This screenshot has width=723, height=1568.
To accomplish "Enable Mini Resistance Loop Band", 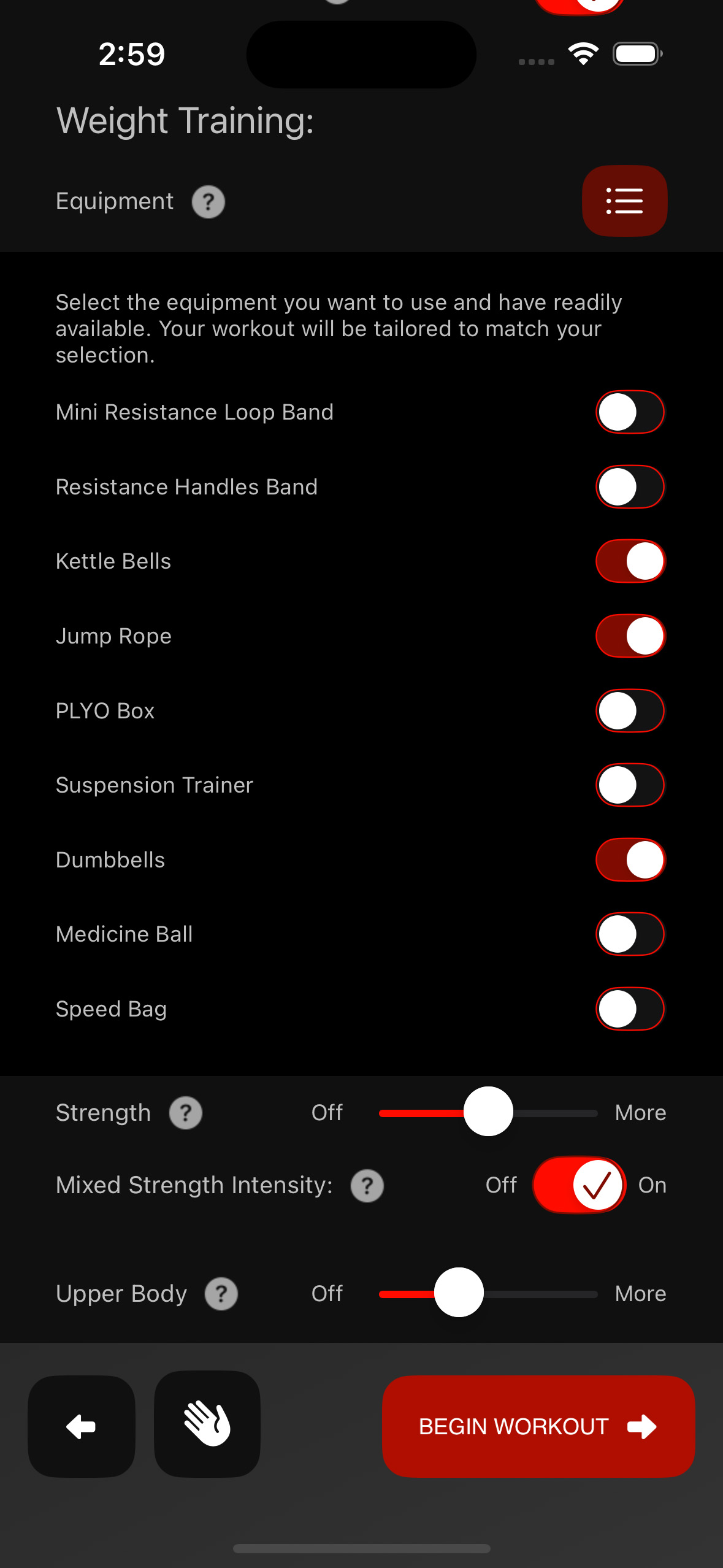I will pos(630,412).
